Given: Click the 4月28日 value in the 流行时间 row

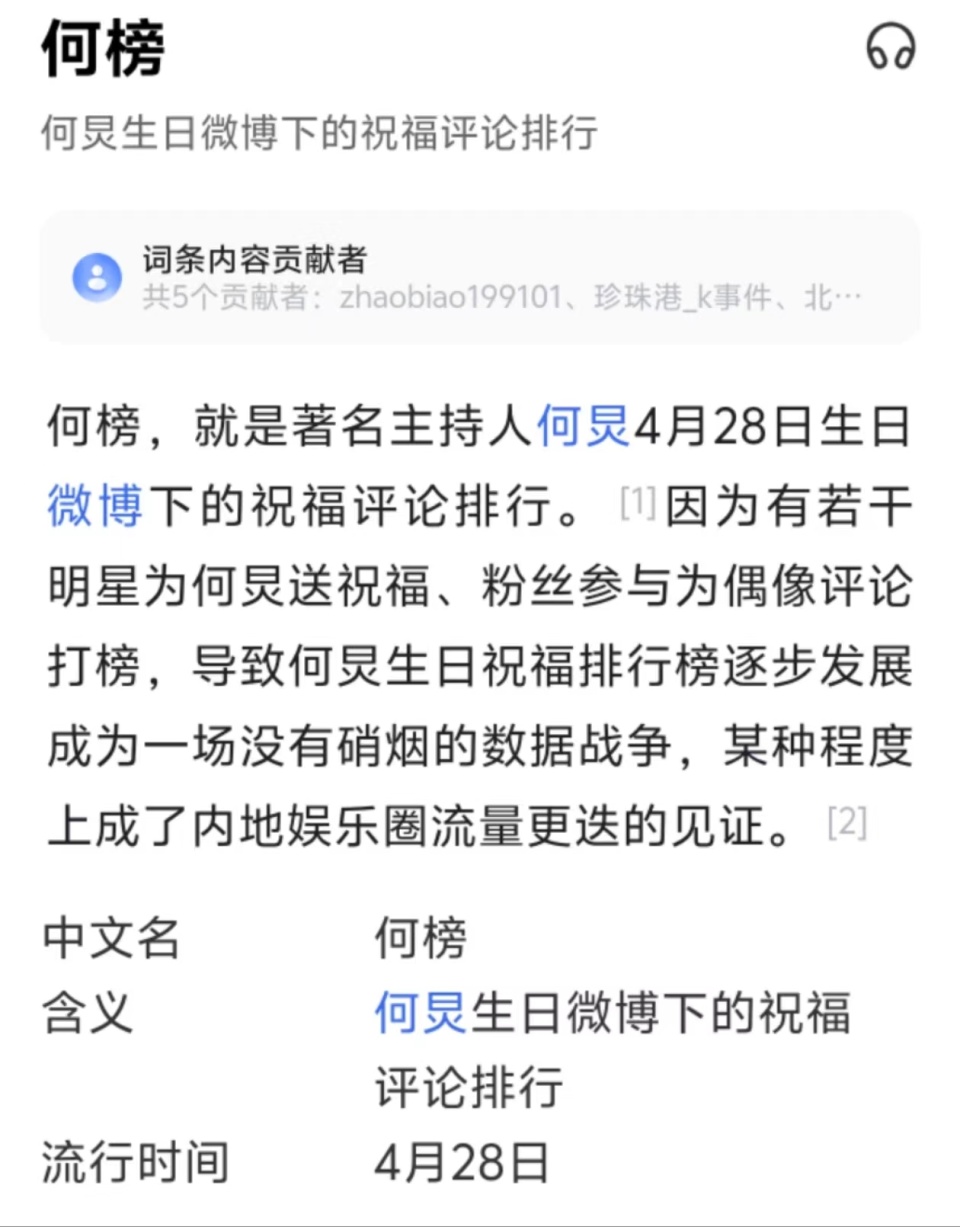Looking at the screenshot, I should tap(463, 1161).
